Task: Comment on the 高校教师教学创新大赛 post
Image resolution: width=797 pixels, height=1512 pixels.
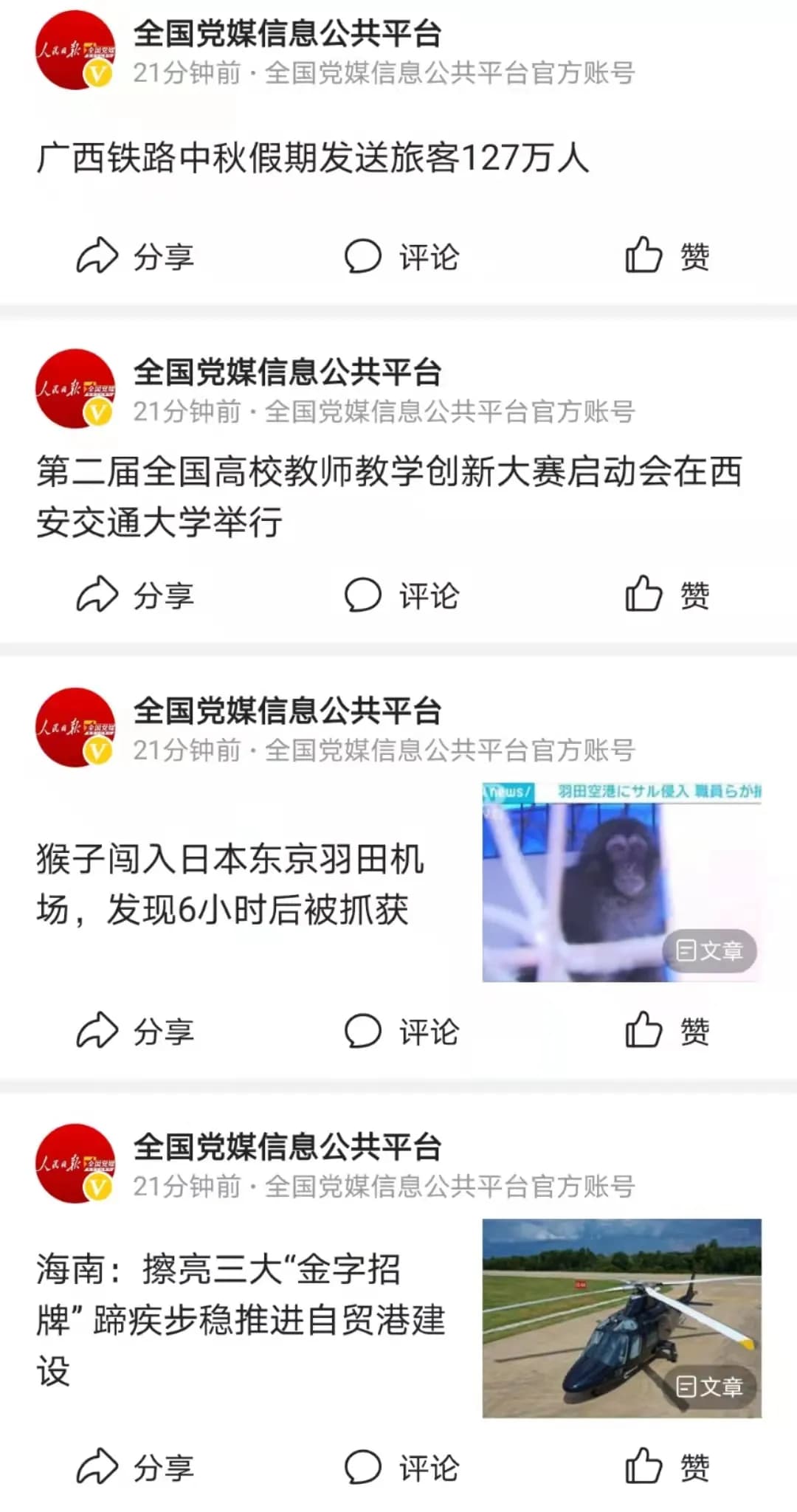Action: tap(401, 595)
